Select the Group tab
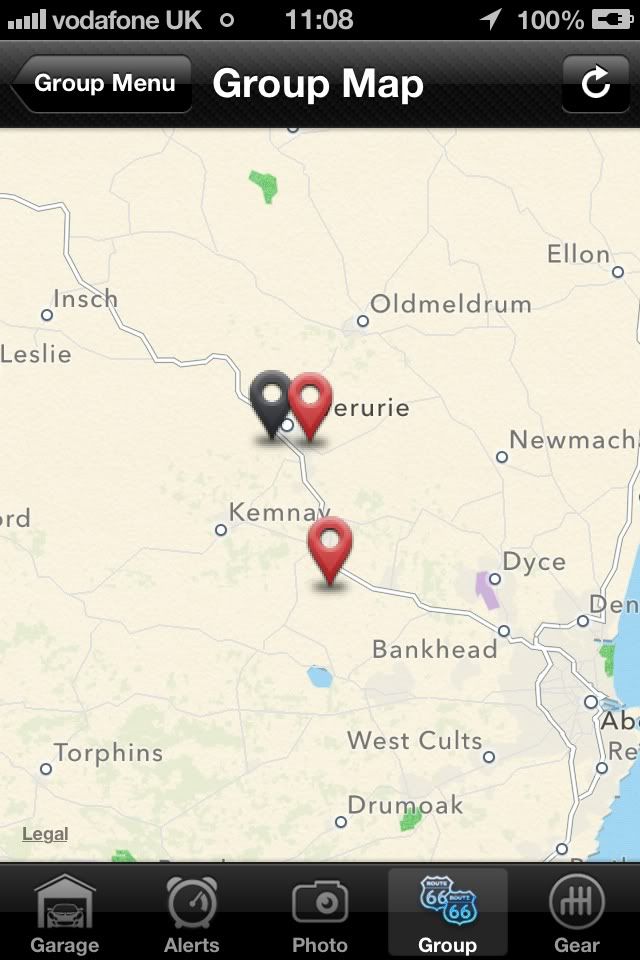The width and height of the screenshot is (640, 960). pos(447,912)
